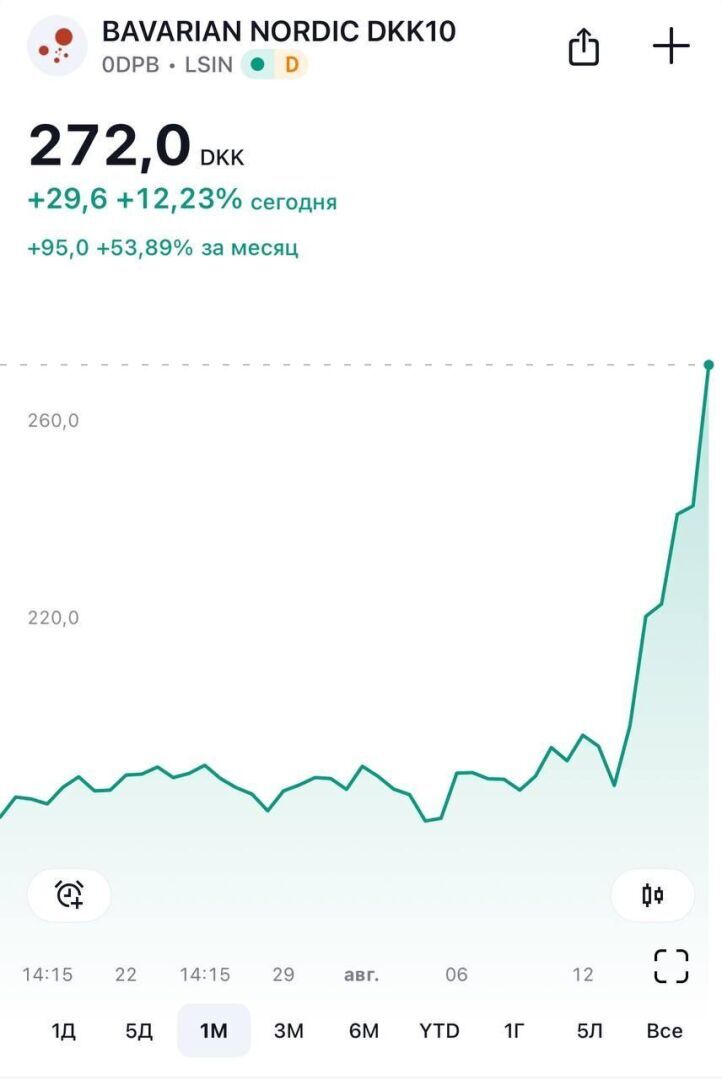The width and height of the screenshot is (722, 1080).
Task: Select the 1М time range
Action: pyautogui.click(x=214, y=1031)
